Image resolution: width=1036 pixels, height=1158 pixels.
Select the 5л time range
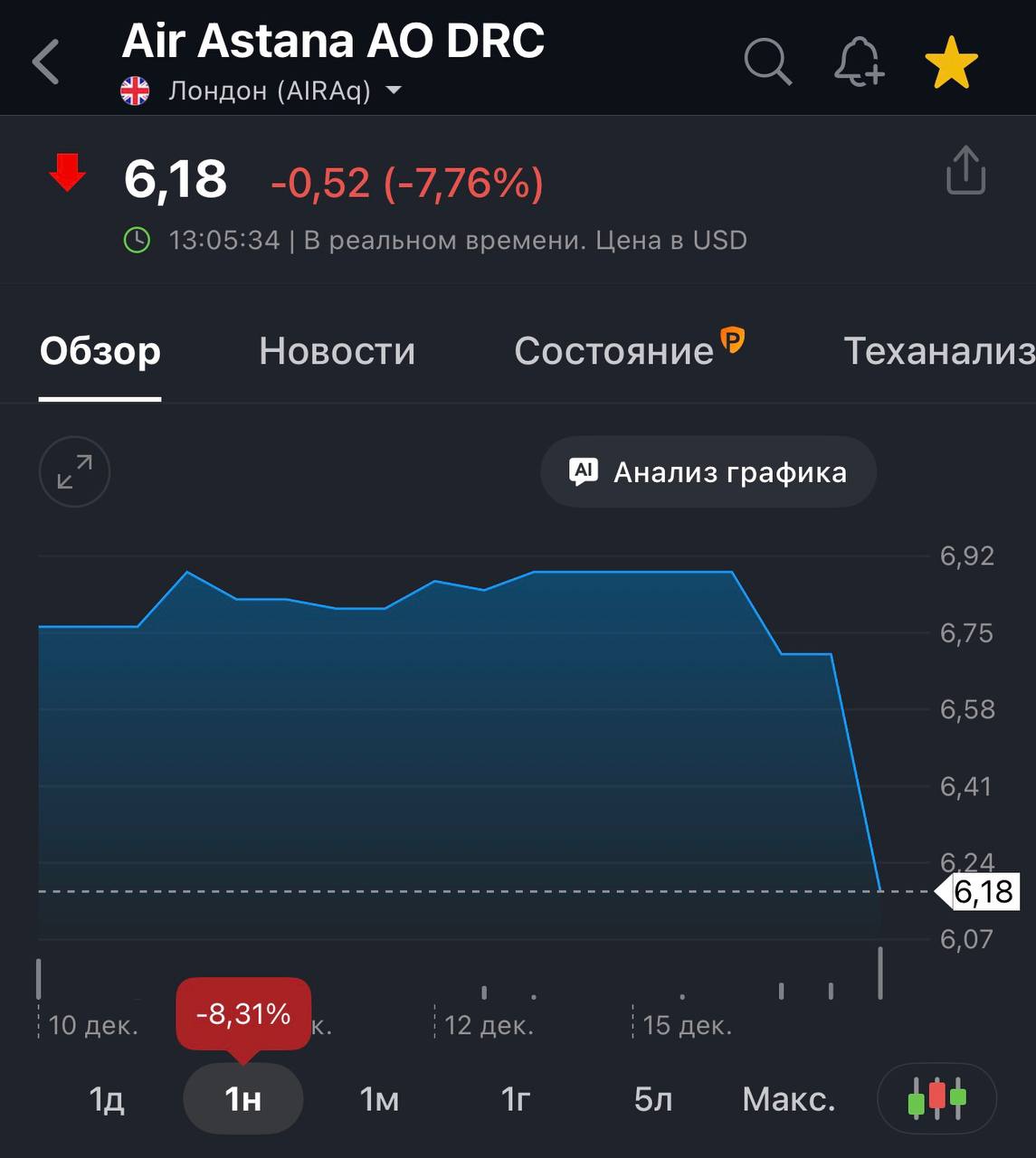653,1098
